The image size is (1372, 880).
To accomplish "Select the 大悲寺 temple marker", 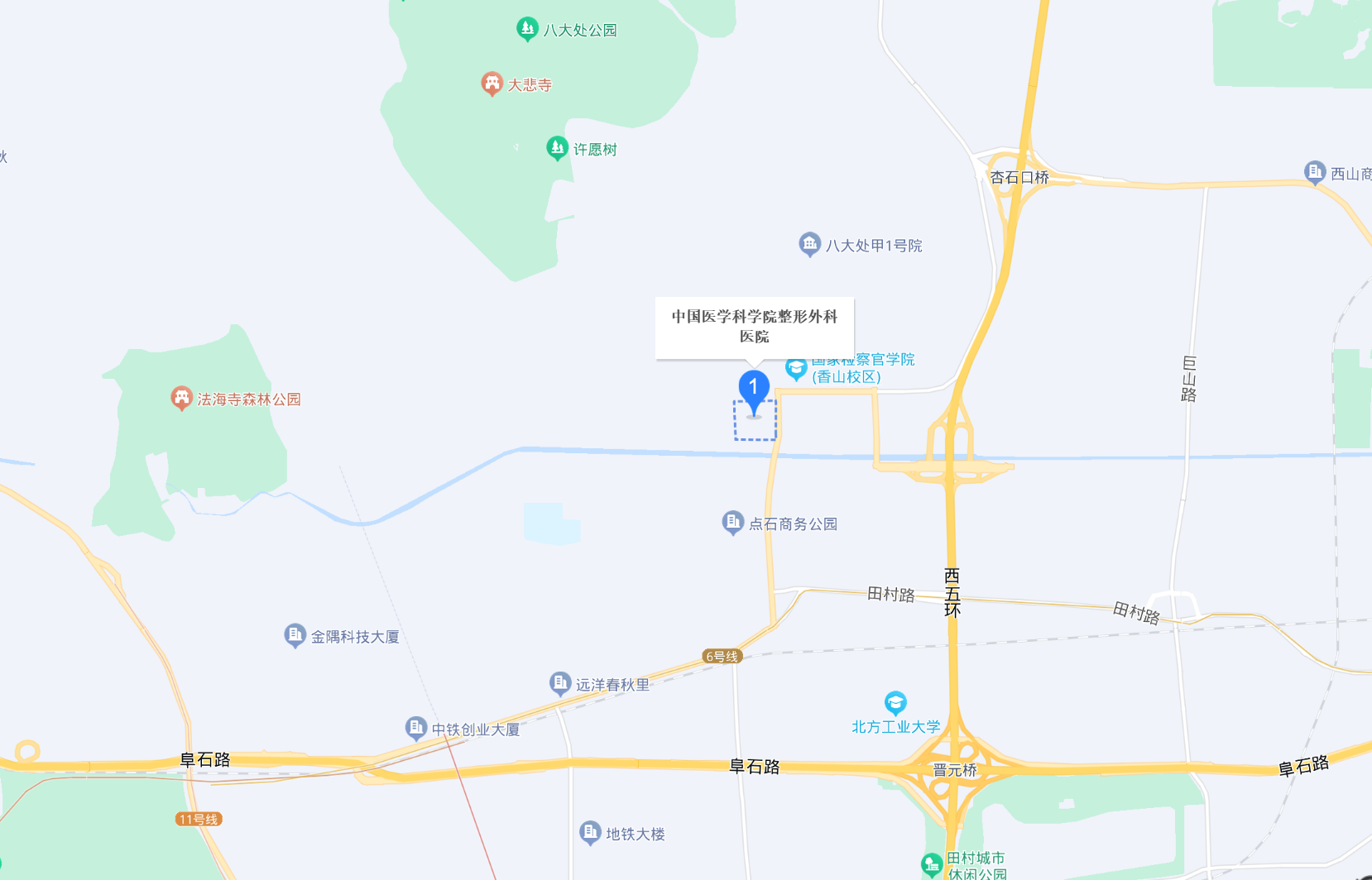I will pos(492,83).
